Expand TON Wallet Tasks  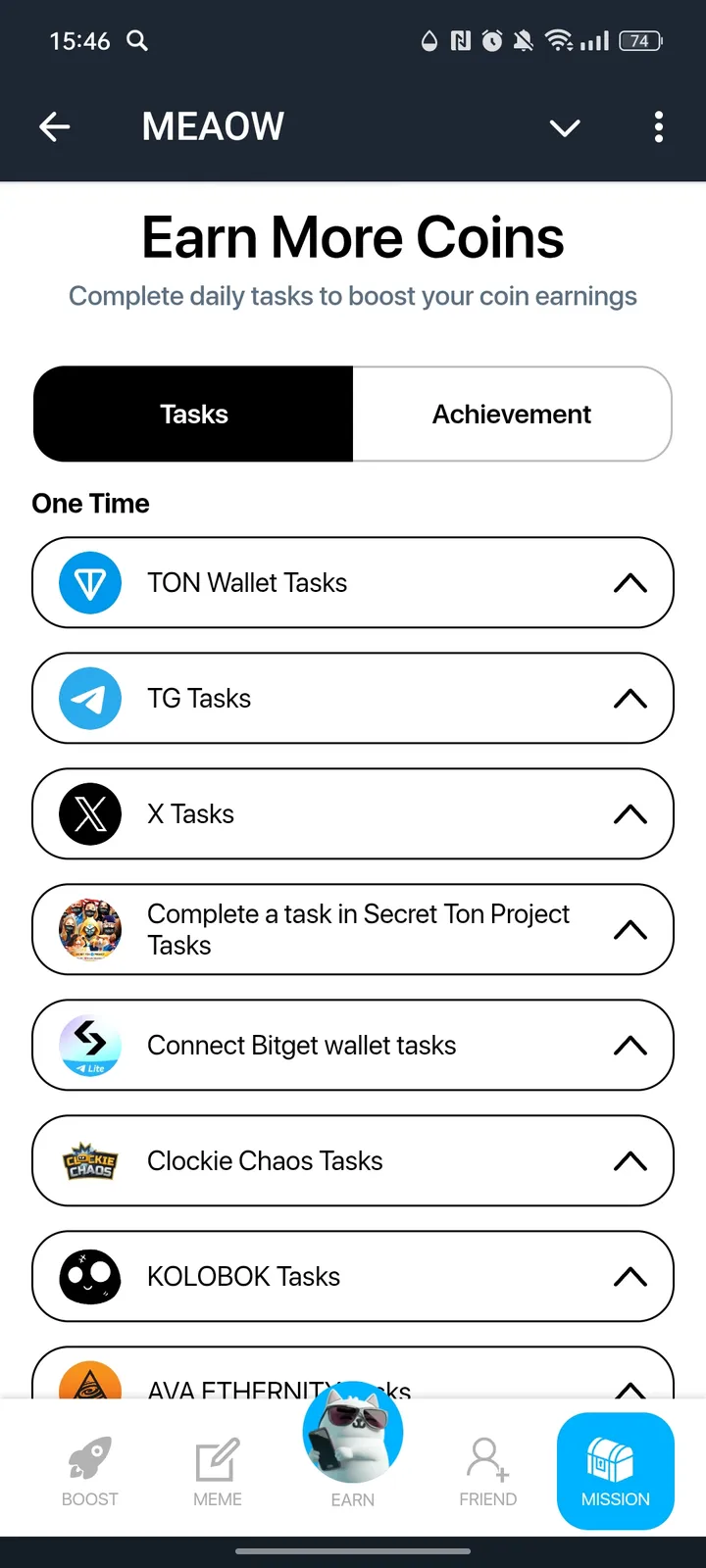353,583
